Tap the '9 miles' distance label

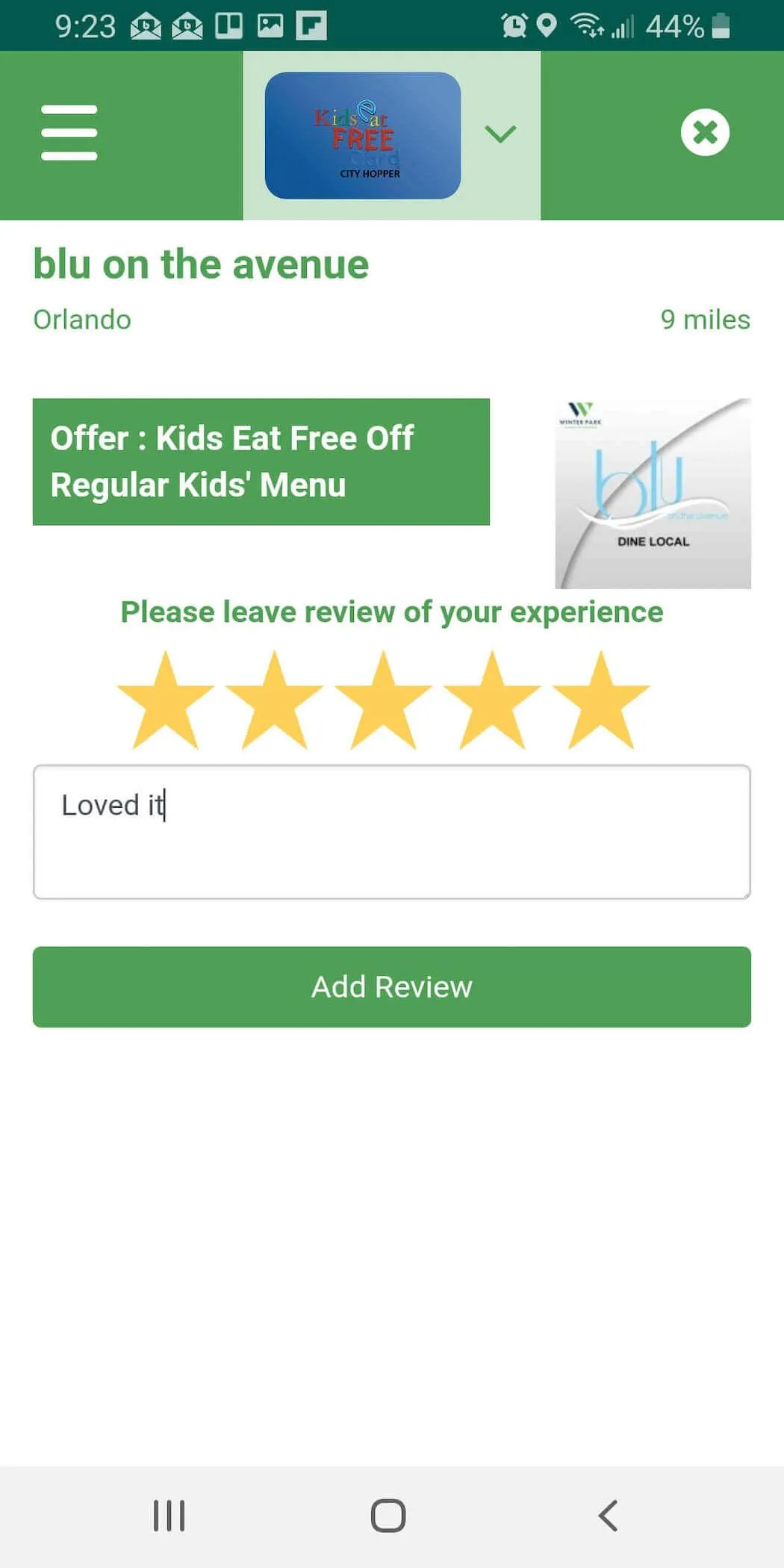[705, 320]
